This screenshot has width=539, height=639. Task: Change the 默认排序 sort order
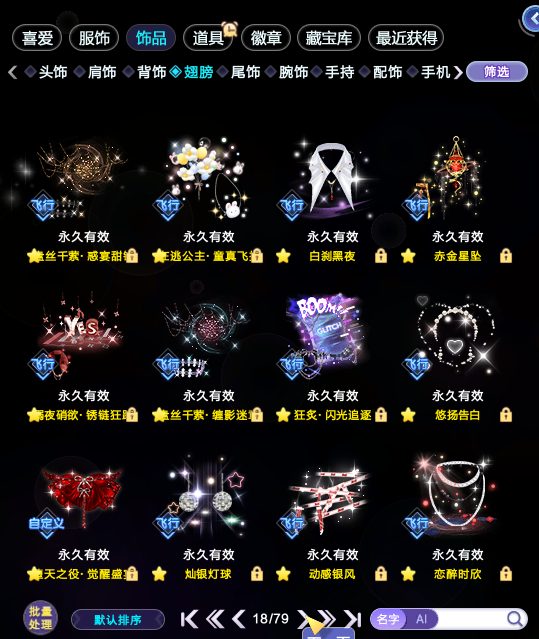pyautogui.click(x=118, y=620)
